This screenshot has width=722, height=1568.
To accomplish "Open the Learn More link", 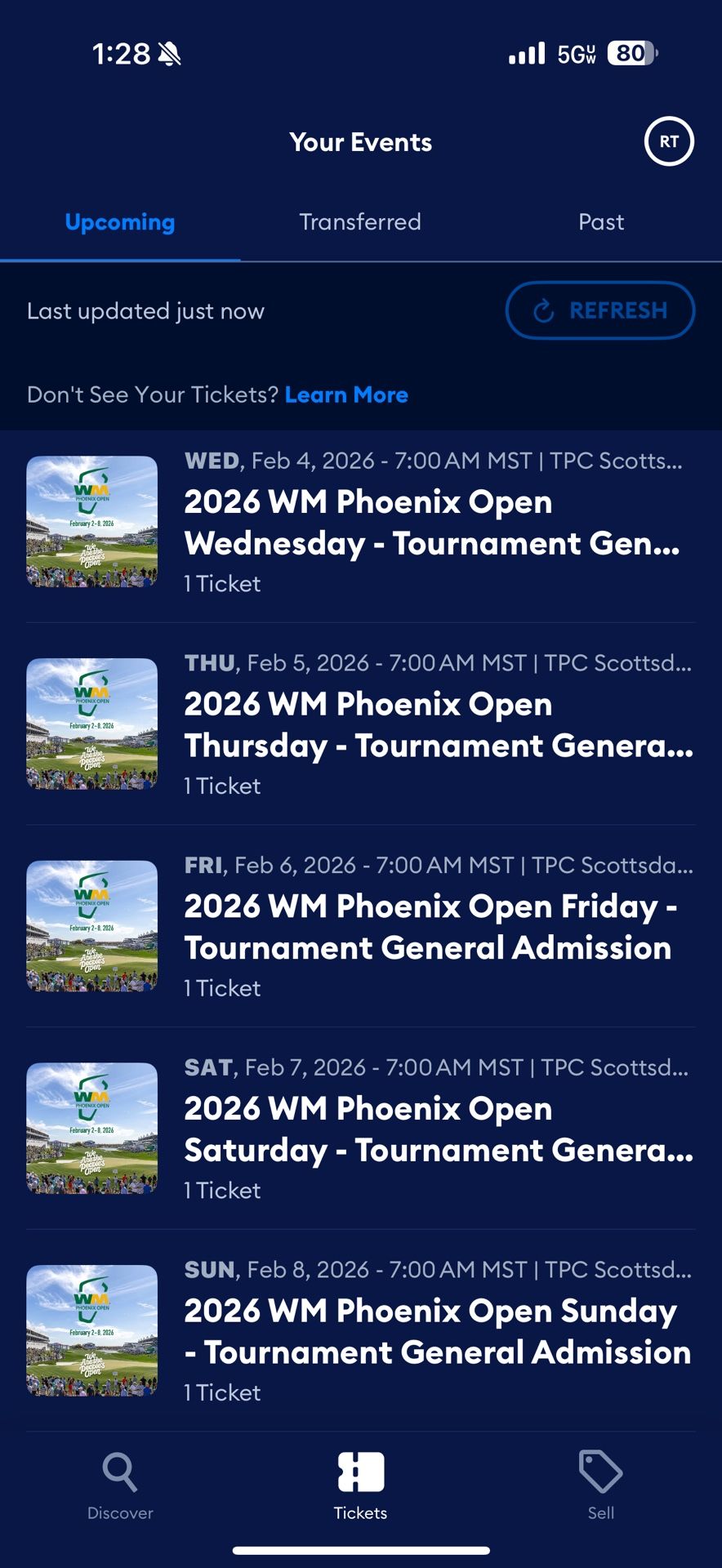I will click(x=346, y=394).
